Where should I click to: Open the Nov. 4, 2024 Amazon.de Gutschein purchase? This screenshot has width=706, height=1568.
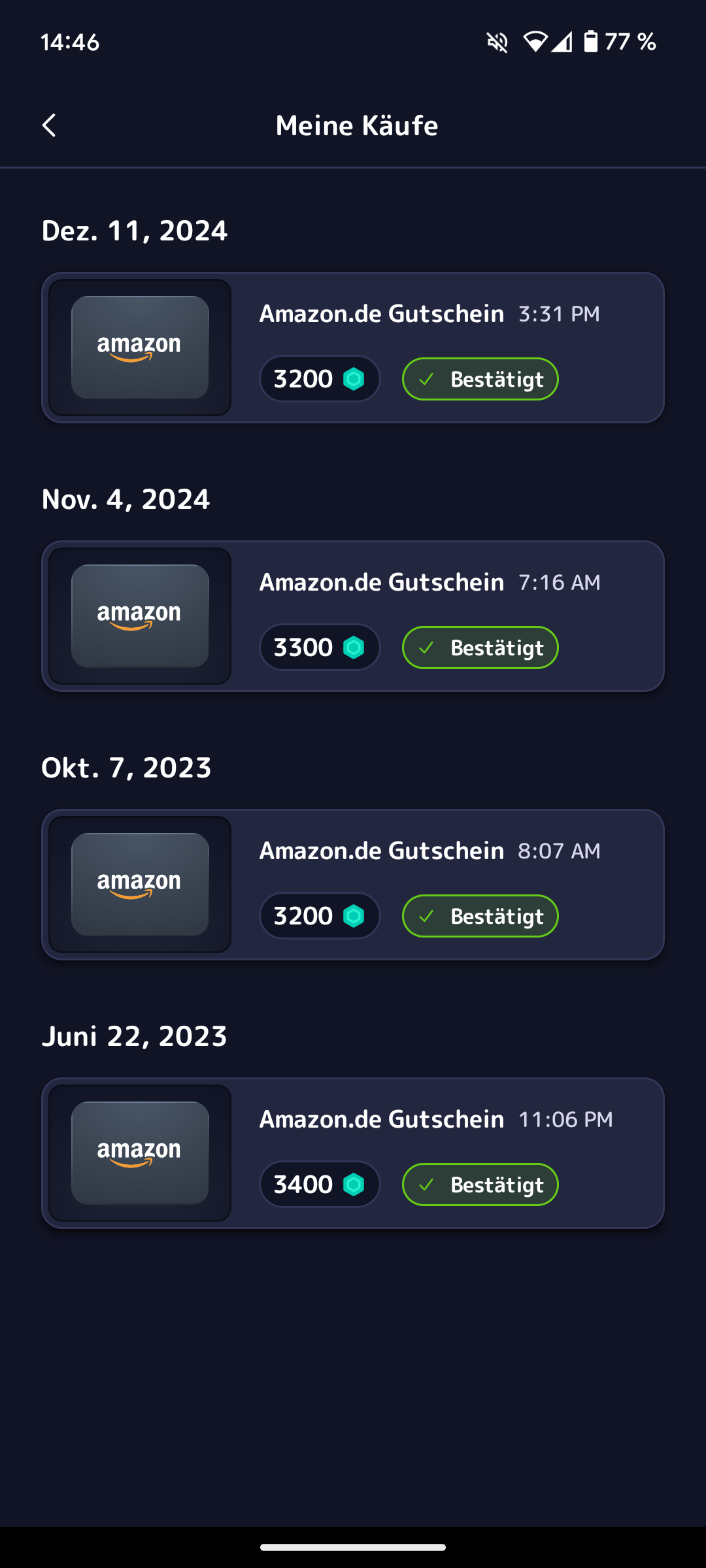tap(353, 616)
